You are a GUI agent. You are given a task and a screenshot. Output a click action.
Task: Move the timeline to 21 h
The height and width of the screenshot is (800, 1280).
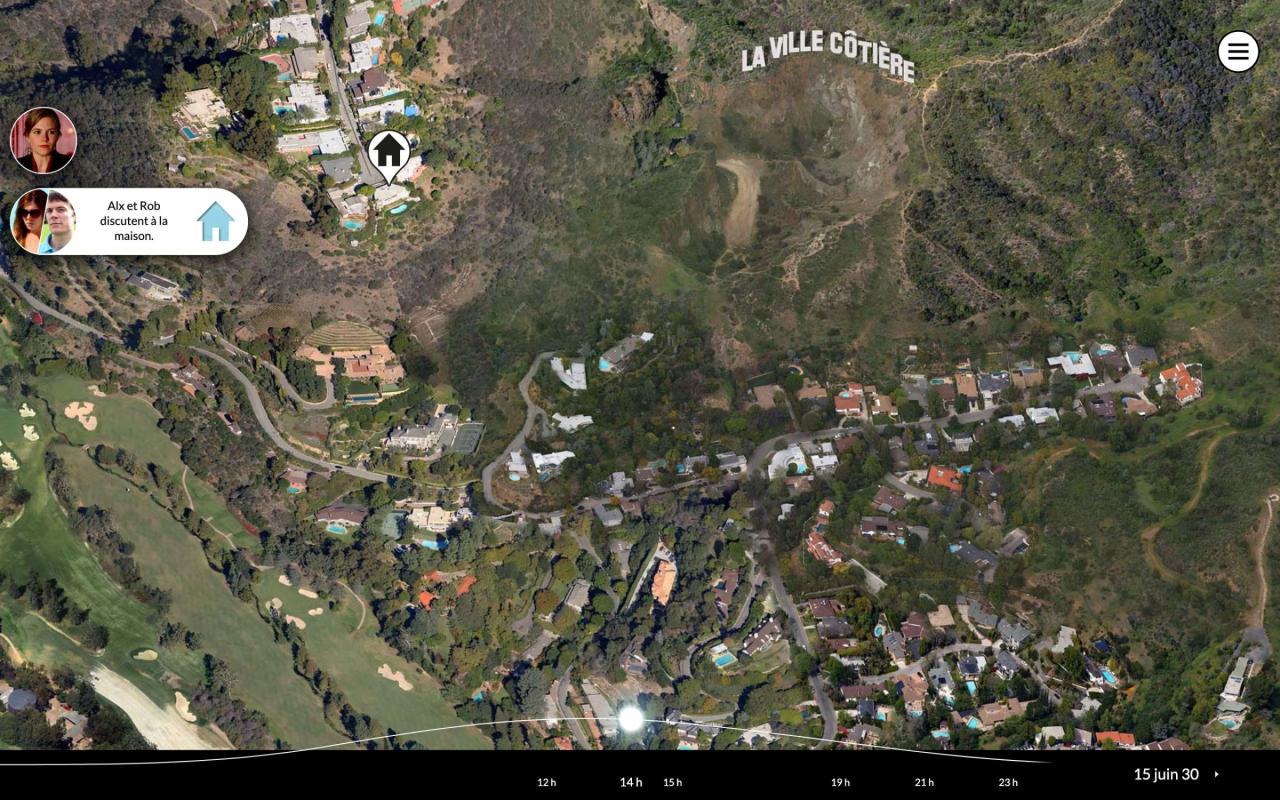pyautogui.click(x=924, y=782)
